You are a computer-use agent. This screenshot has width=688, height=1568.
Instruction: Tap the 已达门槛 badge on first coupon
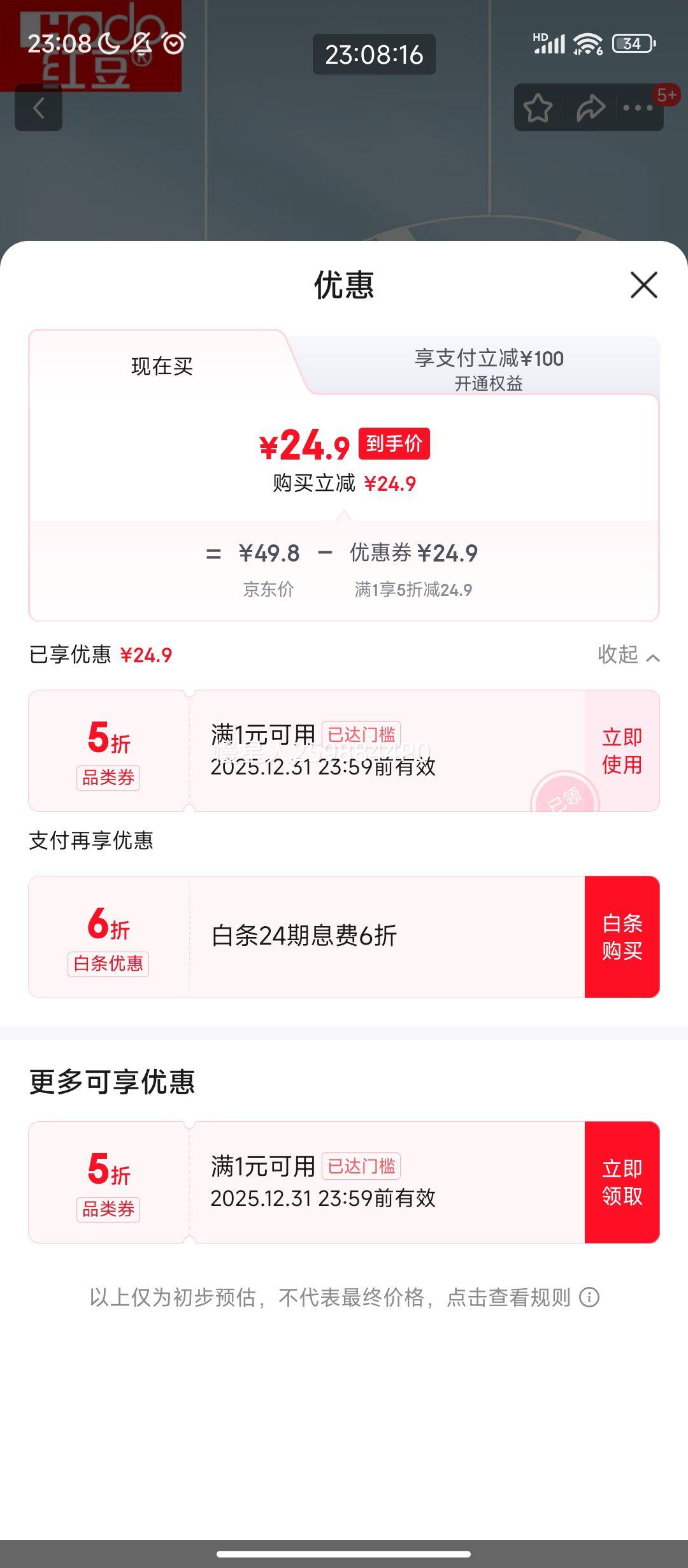click(361, 735)
